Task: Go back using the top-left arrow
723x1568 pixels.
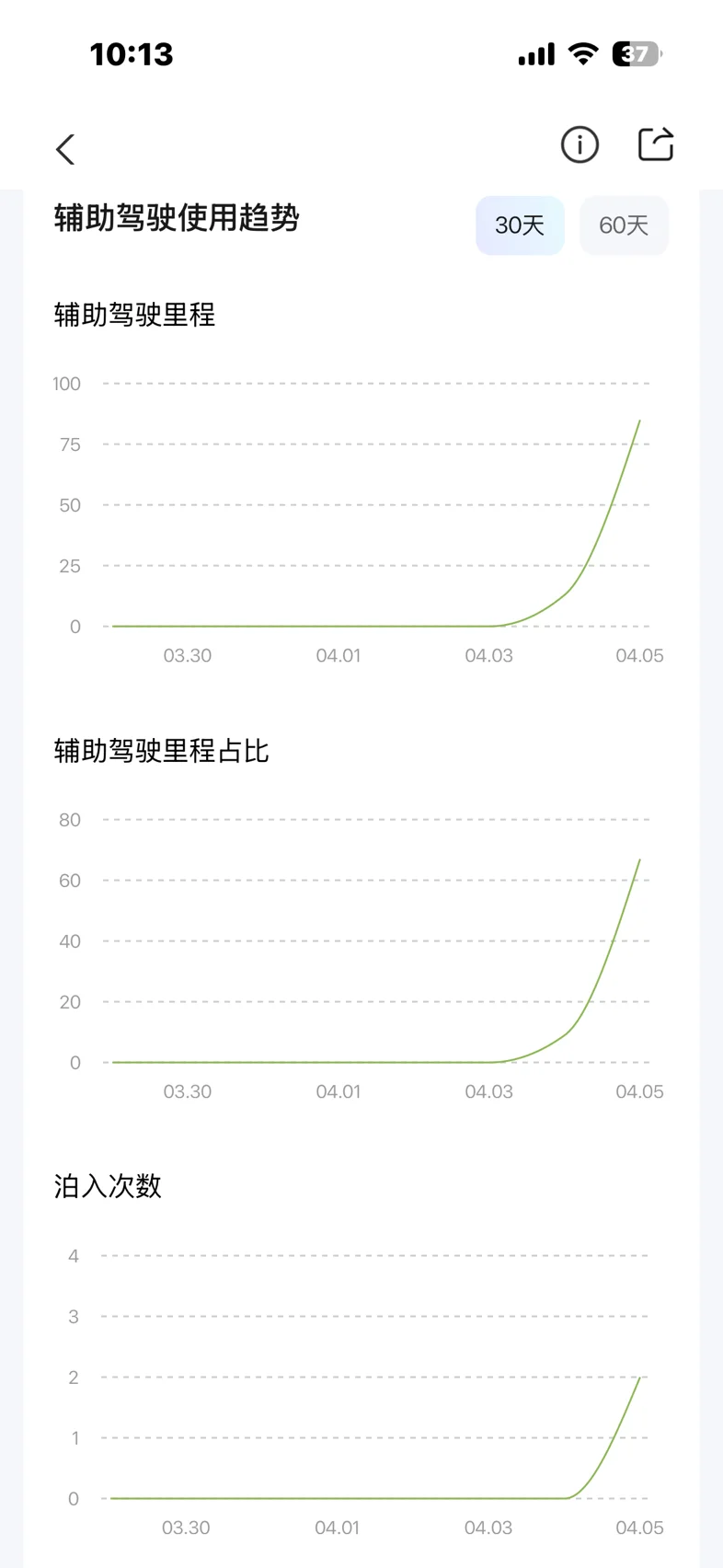Action: point(65,149)
